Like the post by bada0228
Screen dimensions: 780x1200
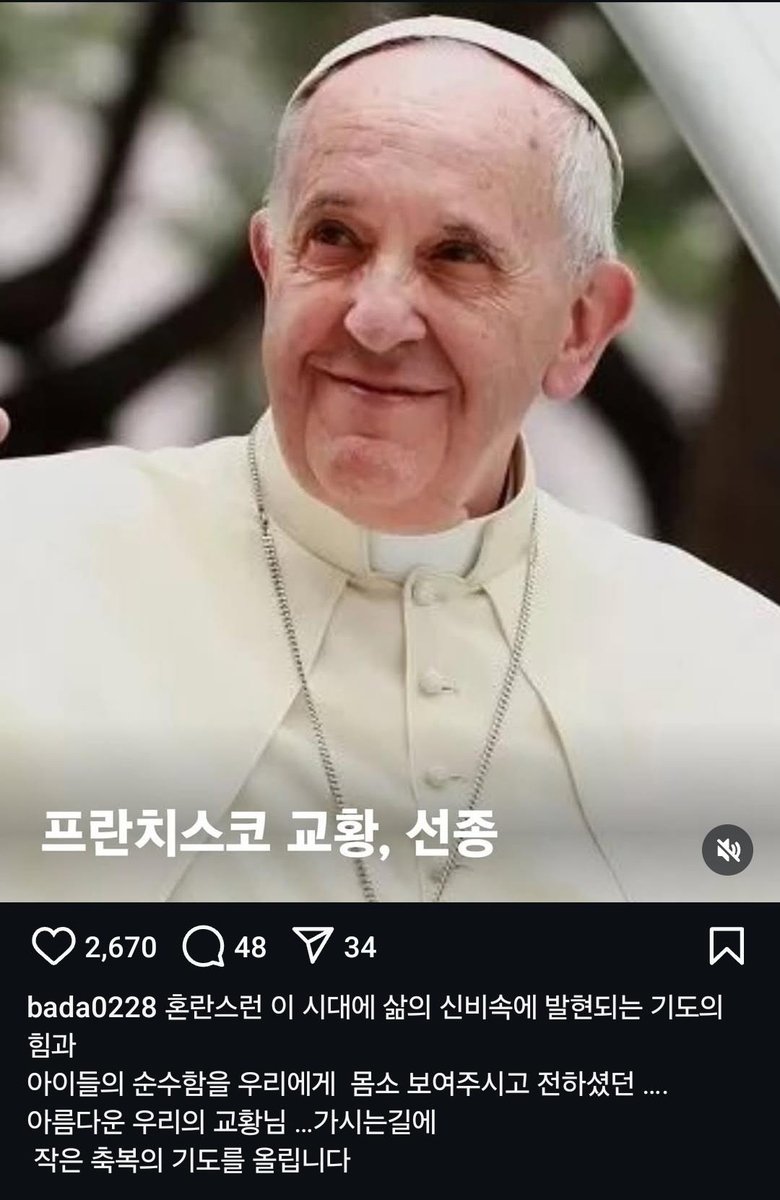(54, 946)
